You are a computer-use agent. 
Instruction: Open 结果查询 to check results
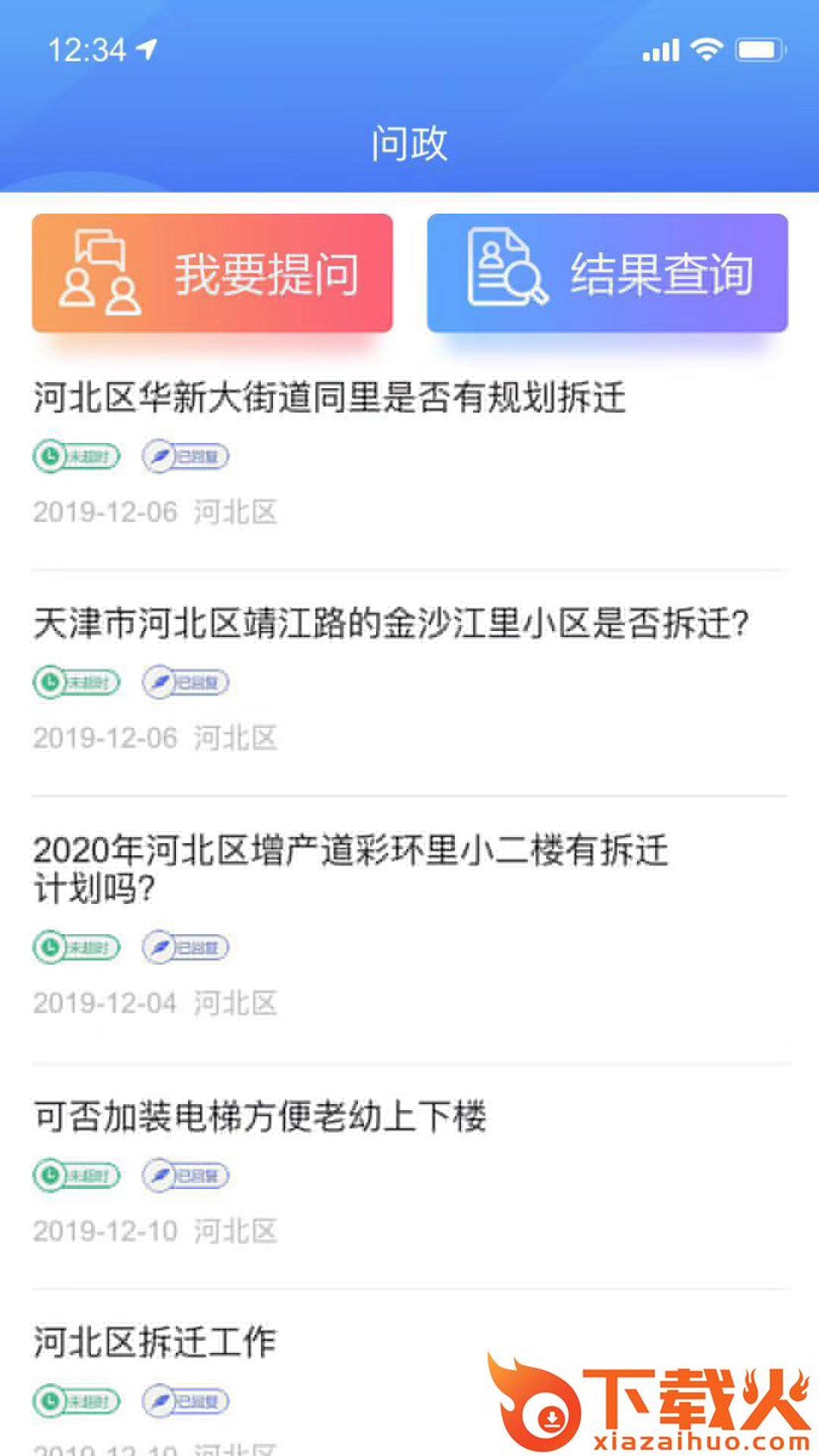point(607,273)
